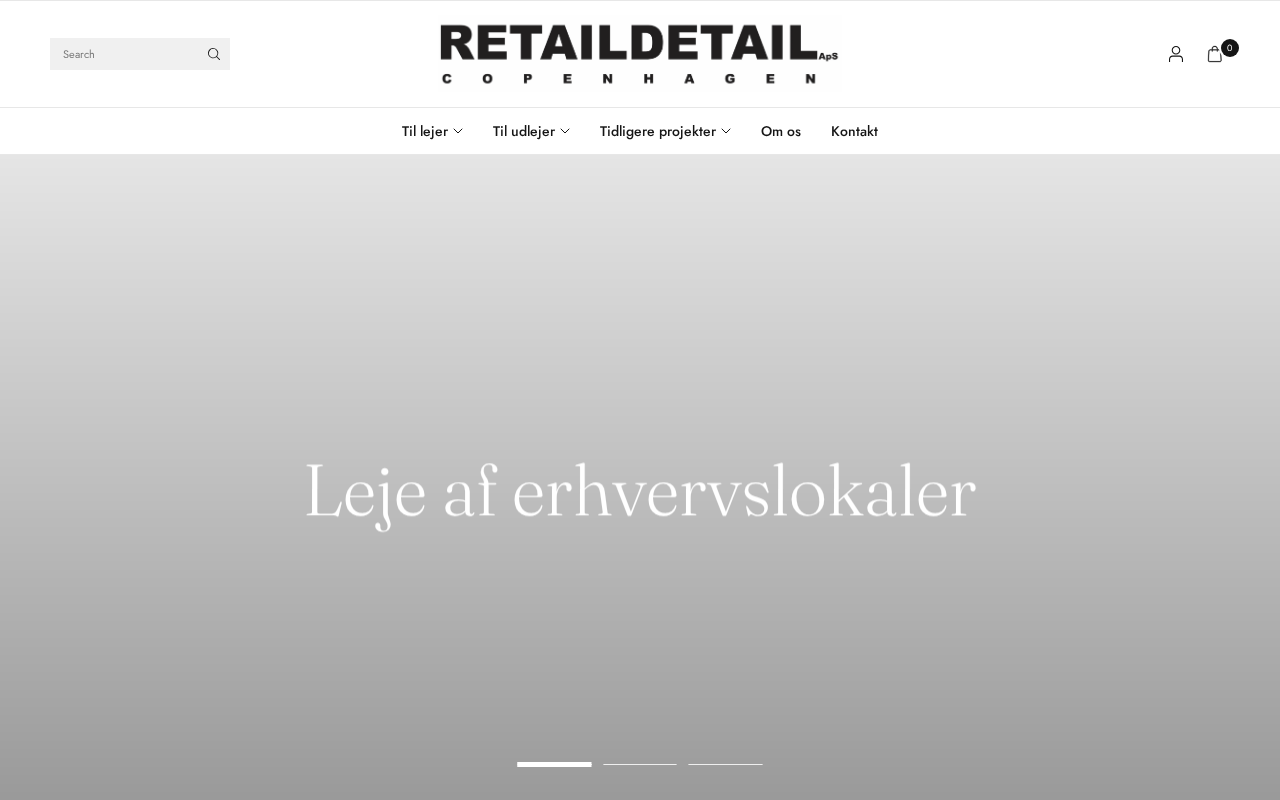Expand the Til udlejer menu

(531, 131)
